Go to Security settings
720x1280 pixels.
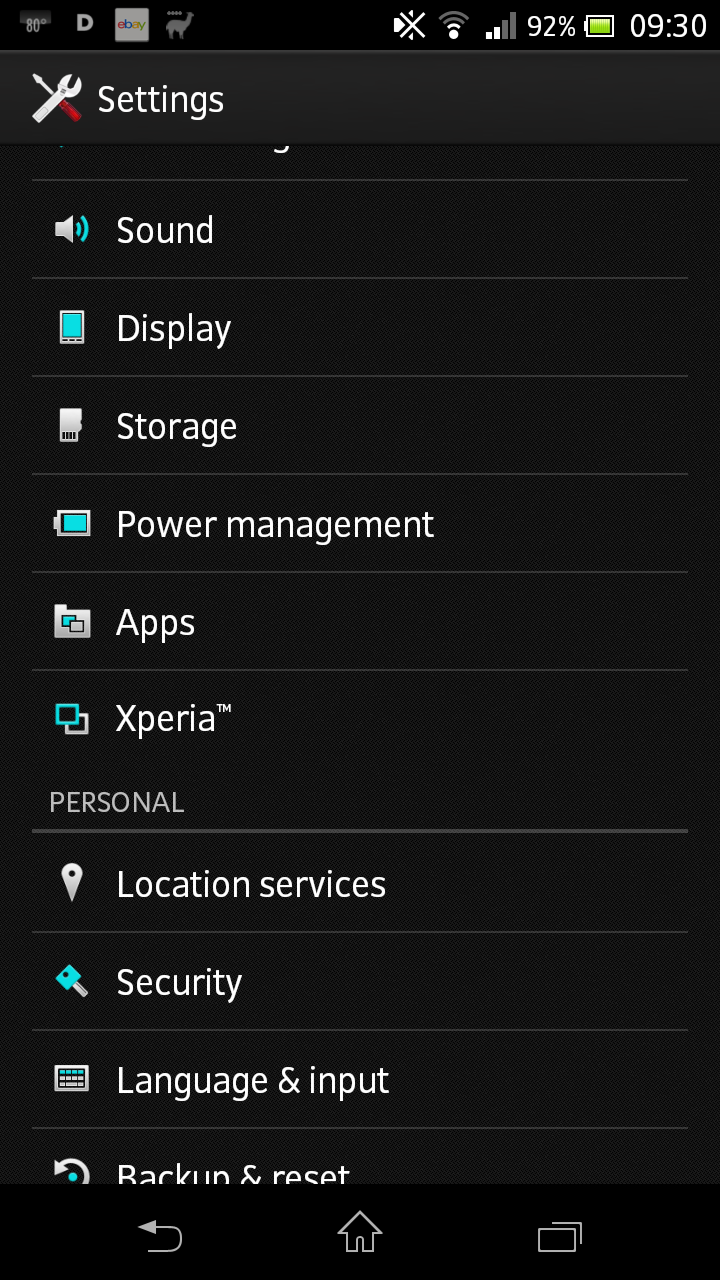360,982
